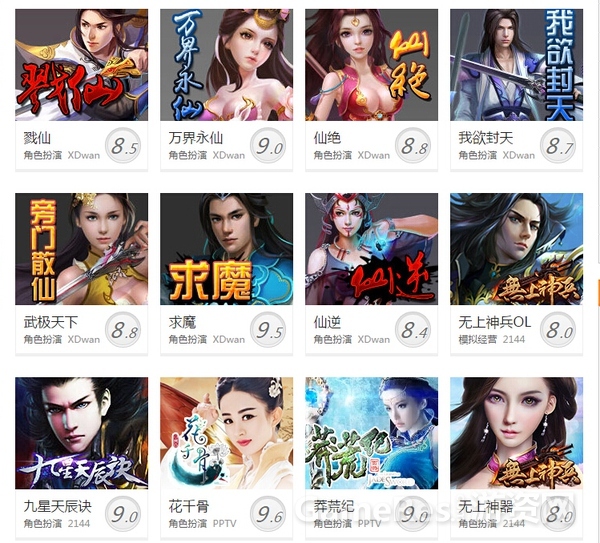600x543 pixels.
Task: View the 无上神兵OL game
Action: point(516,249)
